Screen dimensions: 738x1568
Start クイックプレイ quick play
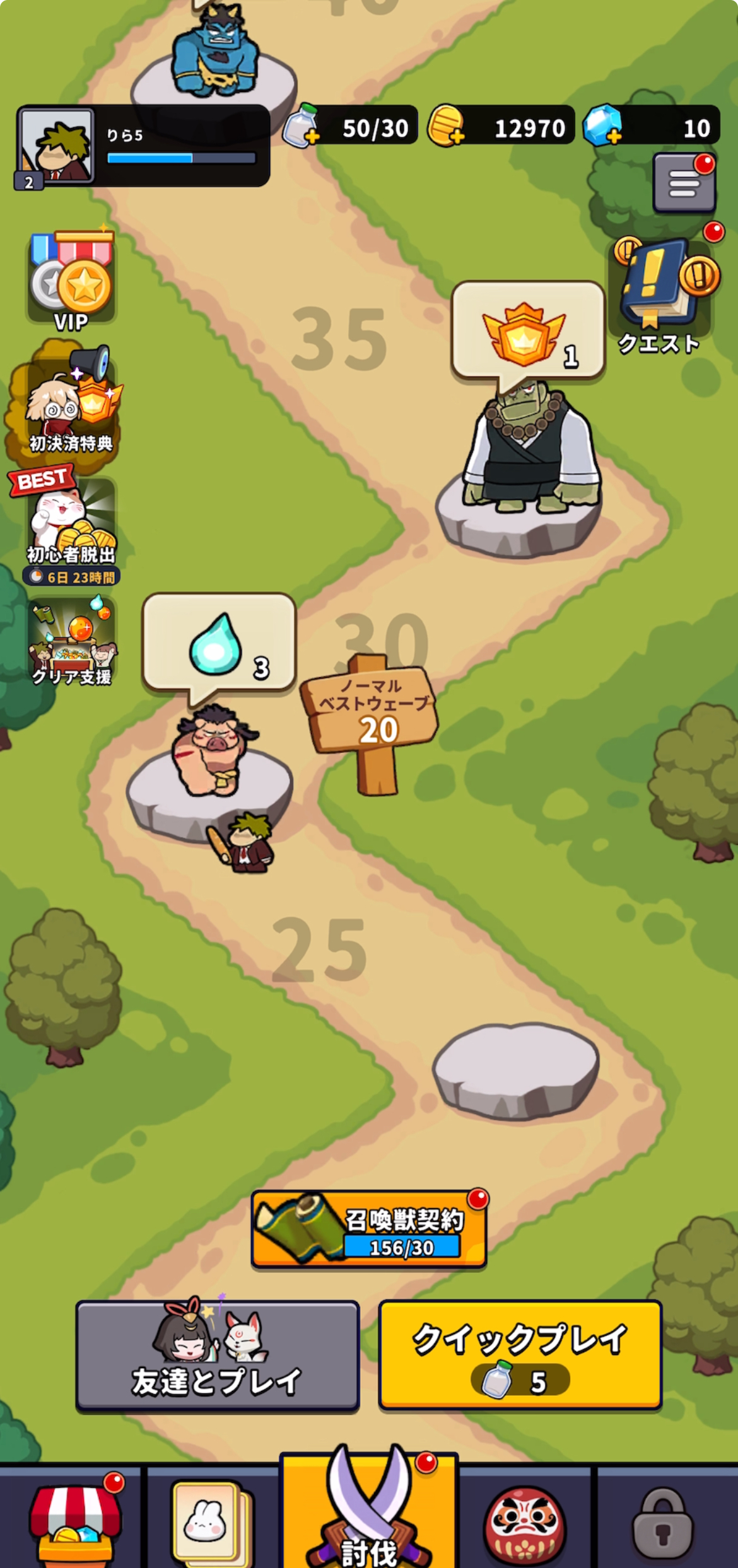pos(520,1354)
